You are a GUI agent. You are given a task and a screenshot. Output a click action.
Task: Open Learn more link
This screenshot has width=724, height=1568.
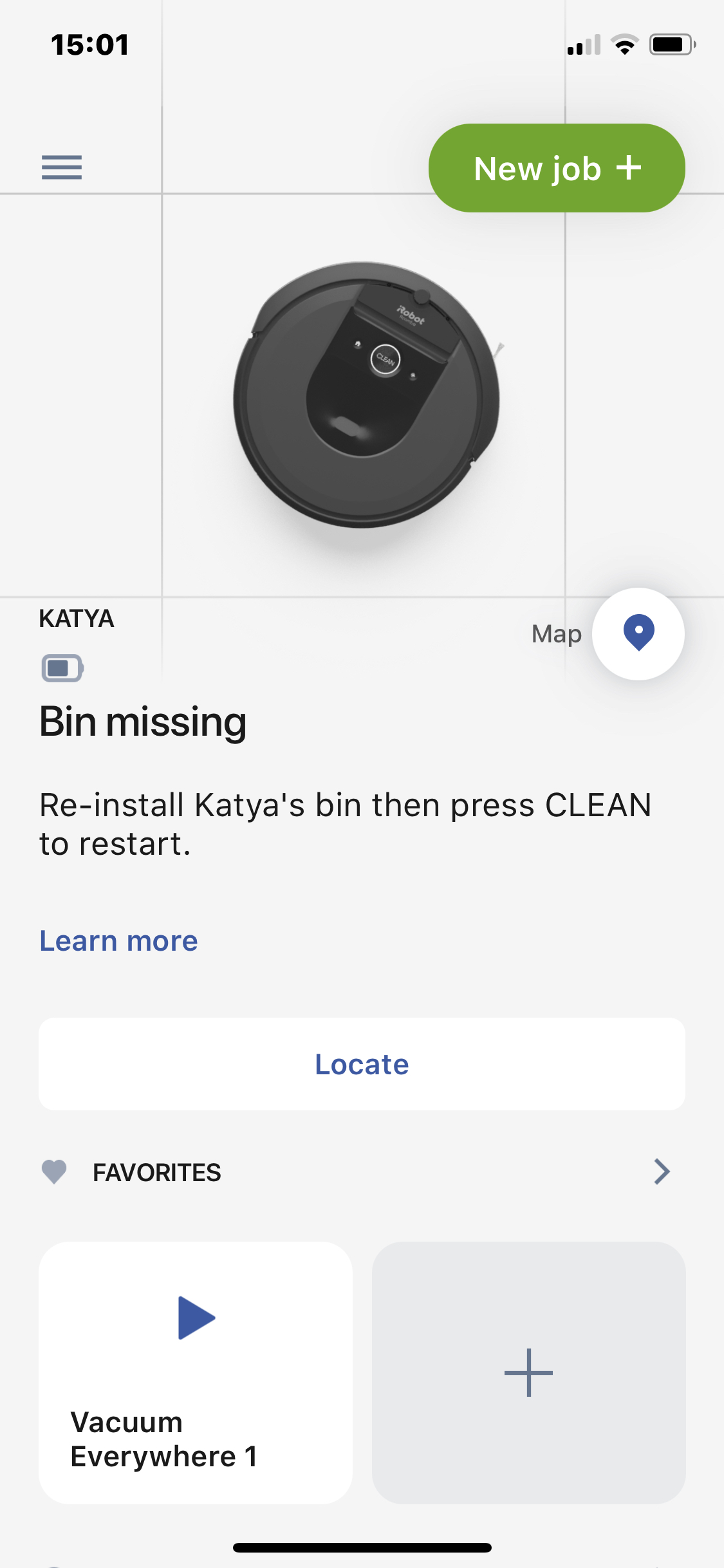pos(119,940)
